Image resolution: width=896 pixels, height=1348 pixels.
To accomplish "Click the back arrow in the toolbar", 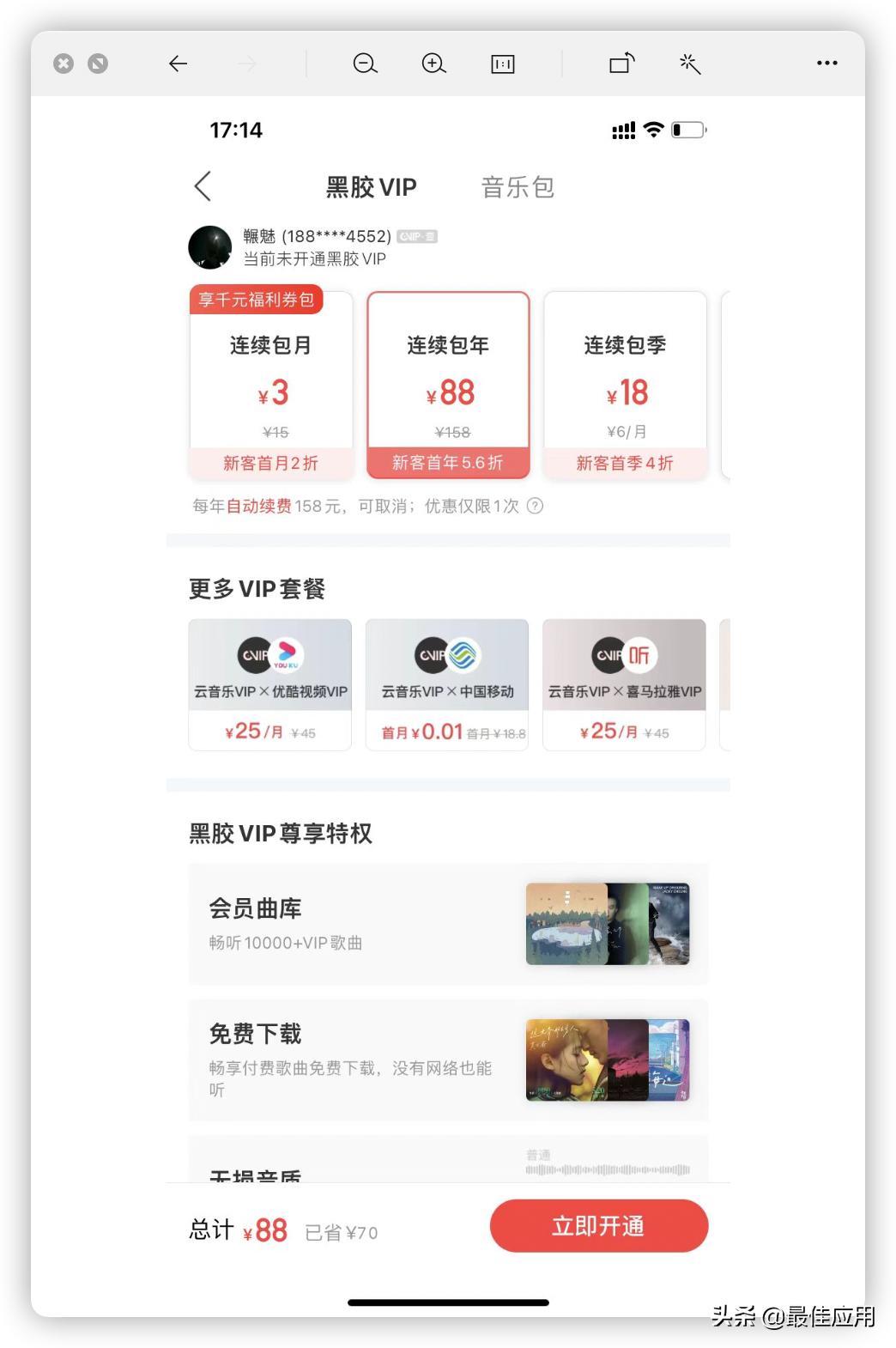I will click(177, 64).
